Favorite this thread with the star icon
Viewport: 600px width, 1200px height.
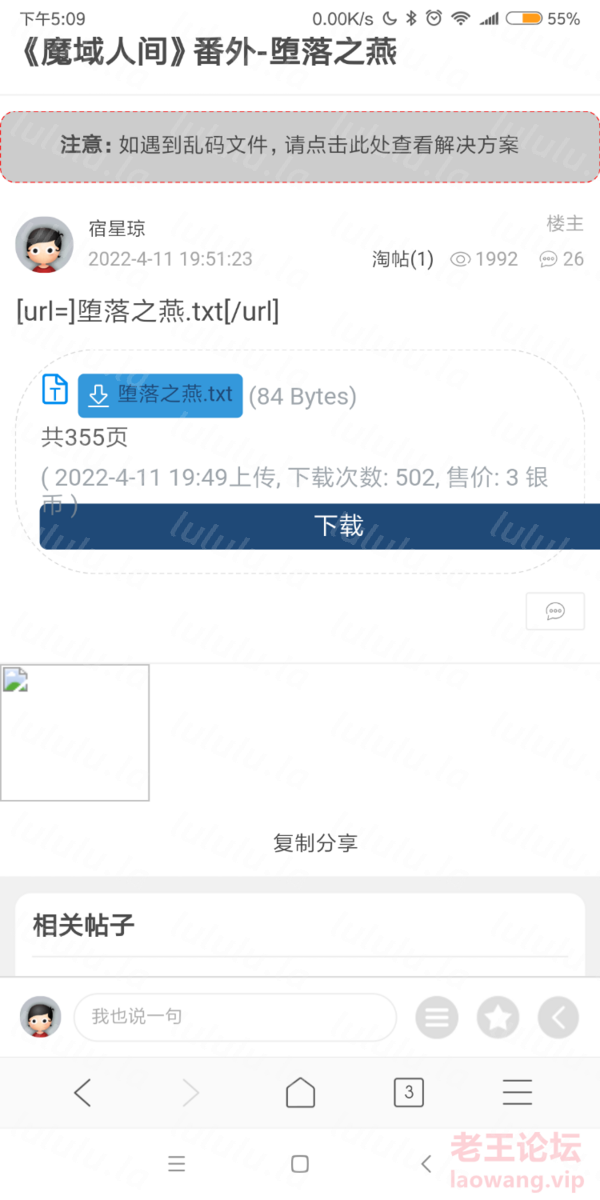coord(498,1018)
